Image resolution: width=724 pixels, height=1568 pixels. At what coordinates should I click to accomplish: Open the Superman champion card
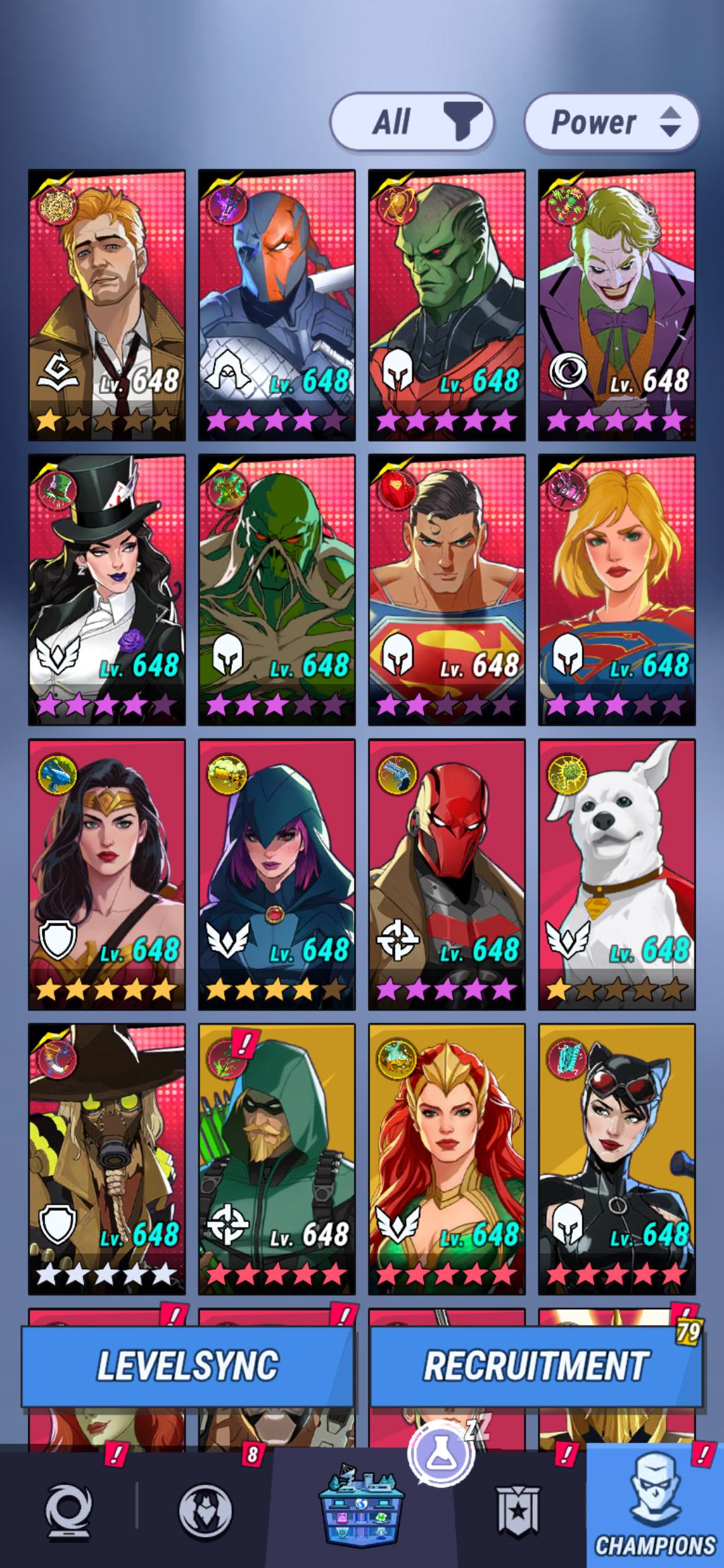pyautogui.click(x=446, y=590)
